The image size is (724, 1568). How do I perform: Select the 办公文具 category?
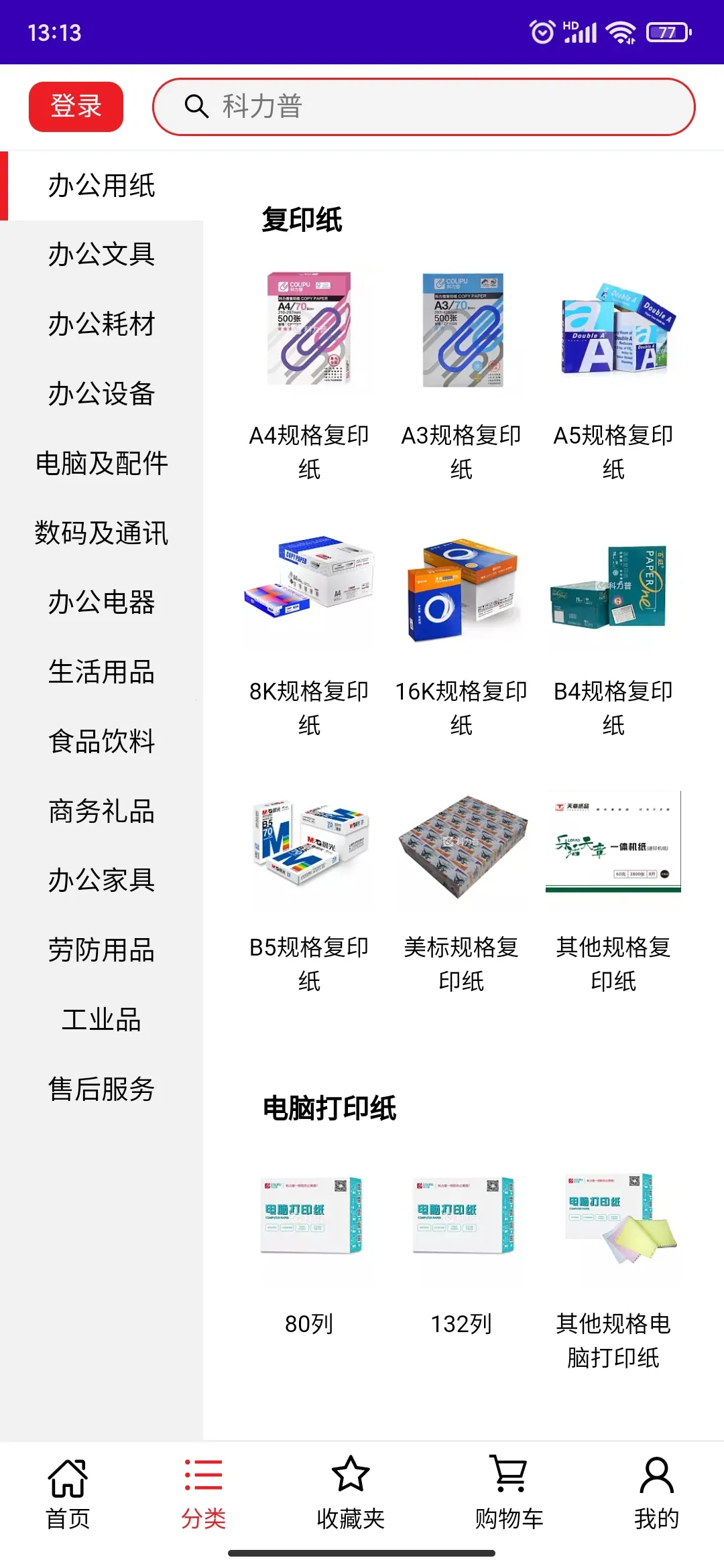pyautogui.click(x=101, y=255)
